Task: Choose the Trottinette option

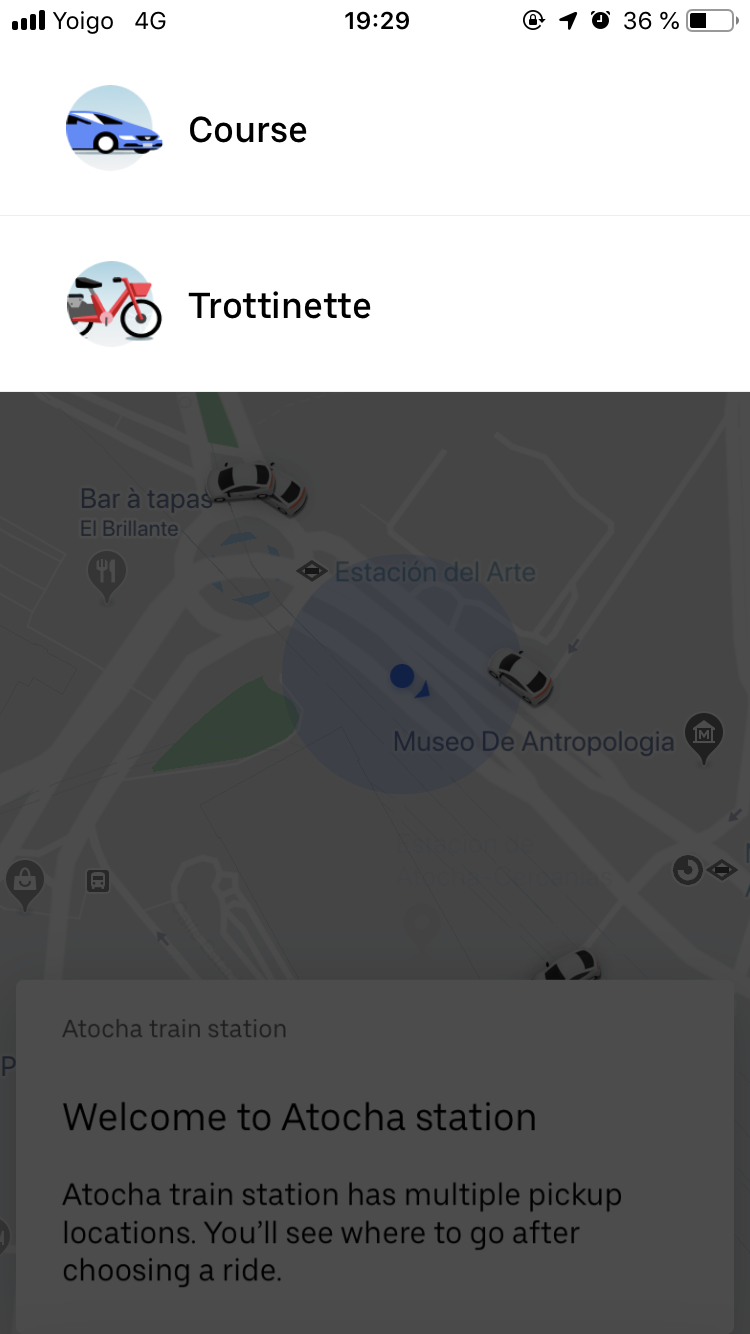Action: click(x=279, y=305)
